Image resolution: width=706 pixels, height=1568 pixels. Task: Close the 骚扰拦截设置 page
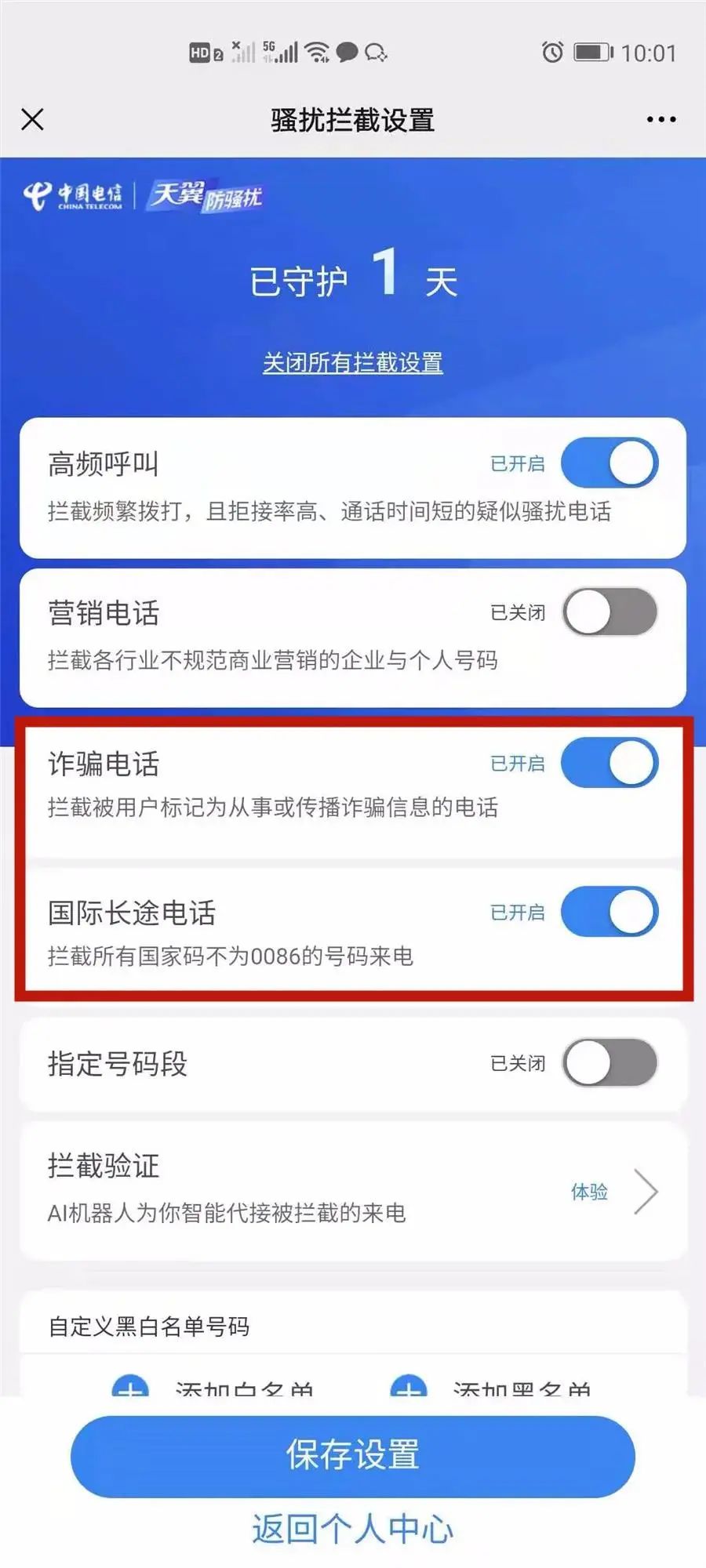pyautogui.click(x=33, y=120)
